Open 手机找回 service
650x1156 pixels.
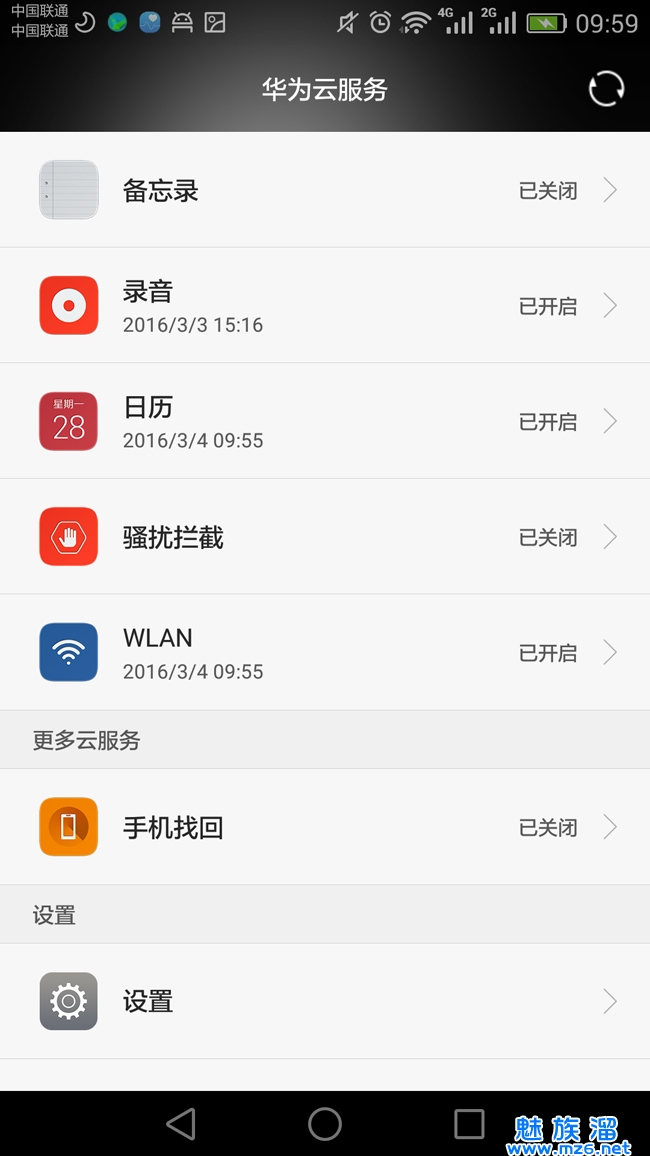click(325, 827)
